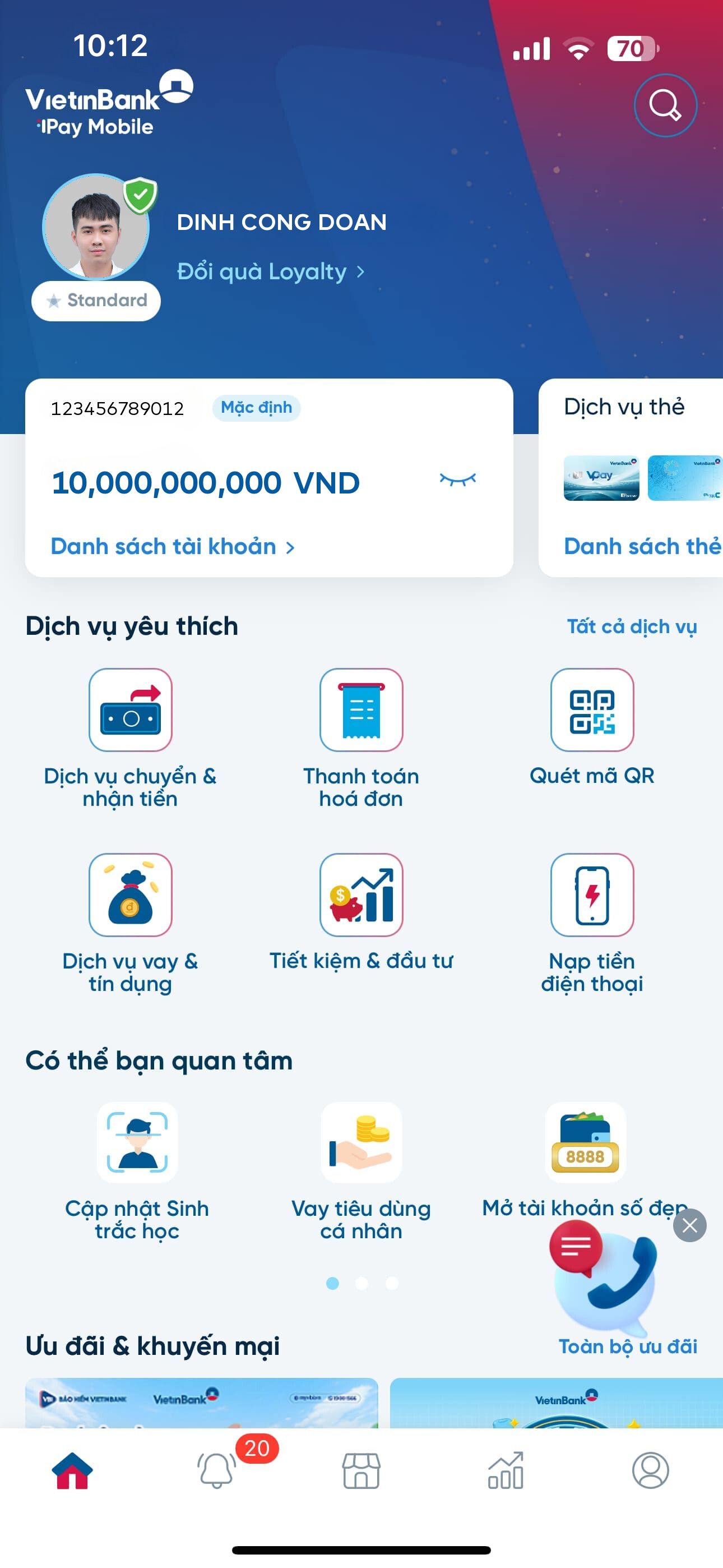The height and width of the screenshot is (1568, 723).
Task: Hide the account balance with eye icon
Action: (x=457, y=480)
